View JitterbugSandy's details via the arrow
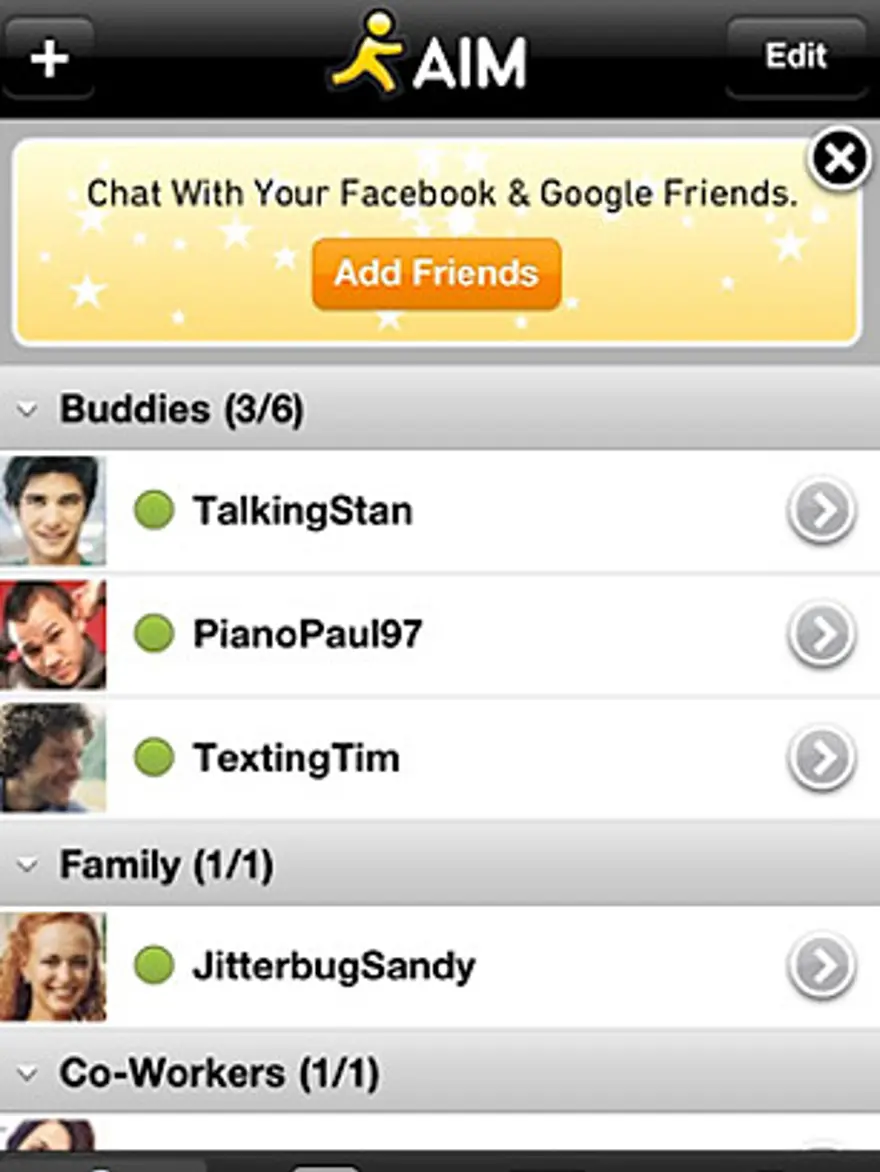This screenshot has height=1172, width=880. (821, 967)
